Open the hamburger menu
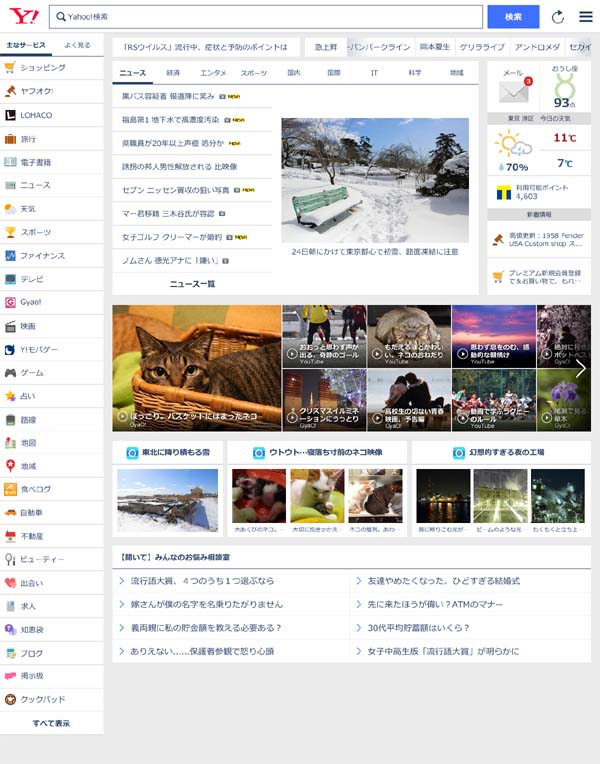The image size is (600, 764). coord(586,17)
